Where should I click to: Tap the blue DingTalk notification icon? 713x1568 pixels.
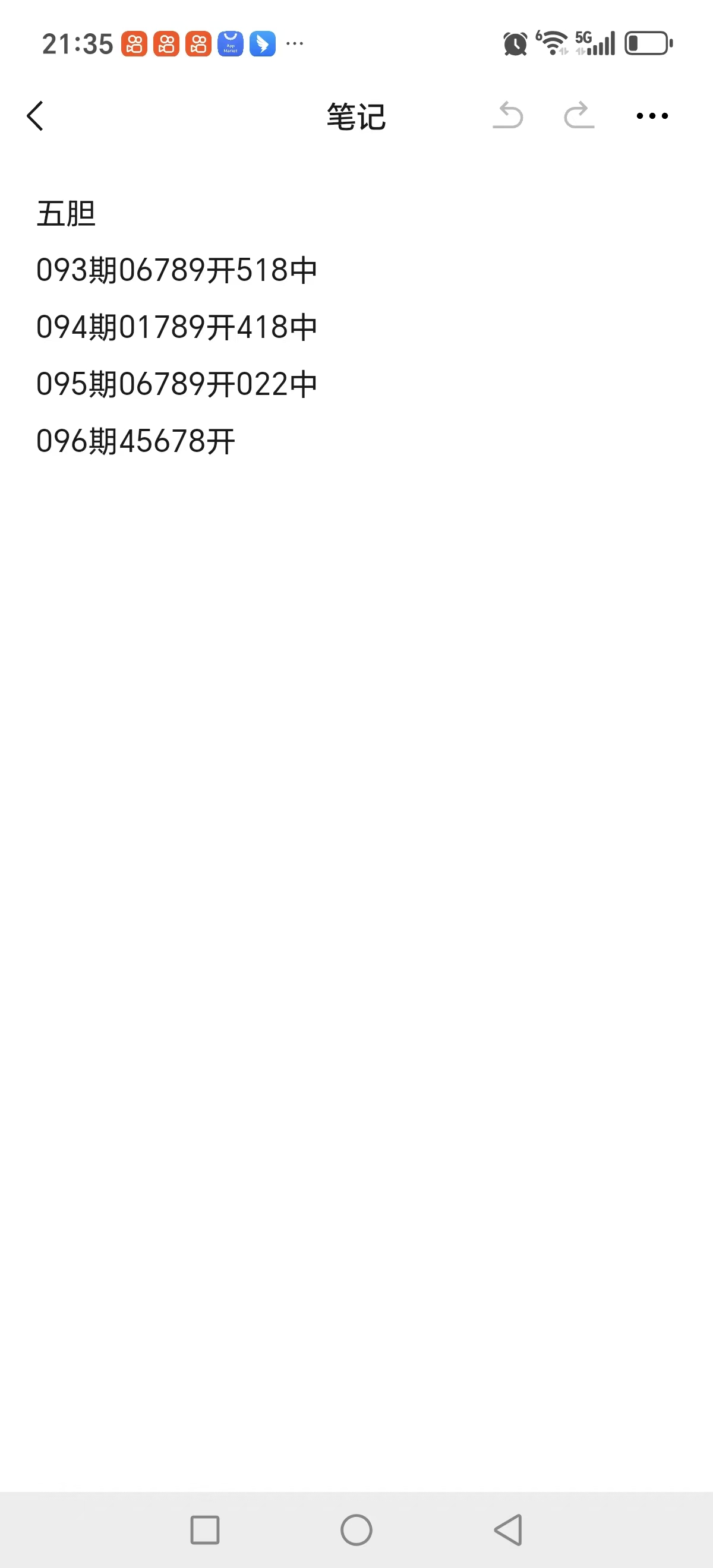[x=262, y=43]
